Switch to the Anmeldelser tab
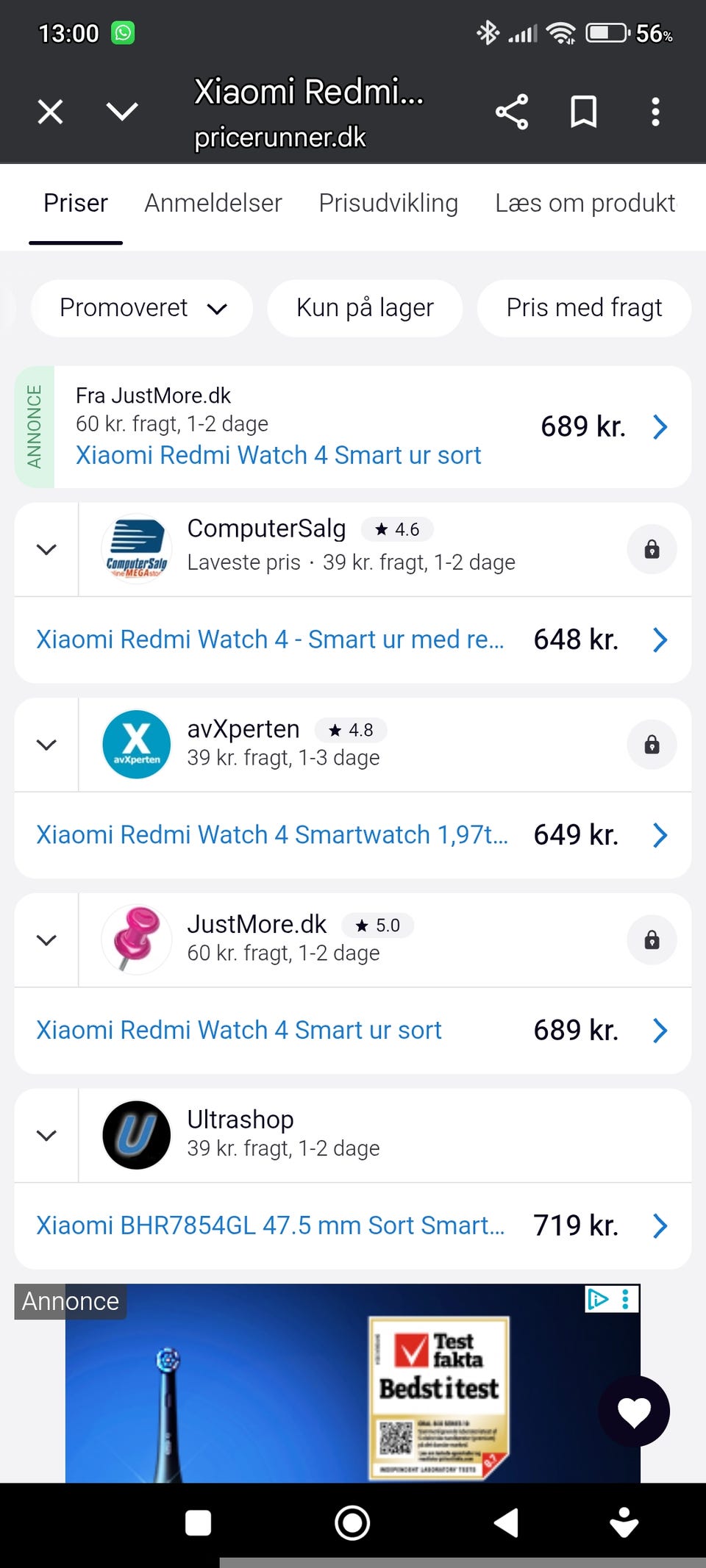This screenshot has height=1568, width=706. coord(213,203)
